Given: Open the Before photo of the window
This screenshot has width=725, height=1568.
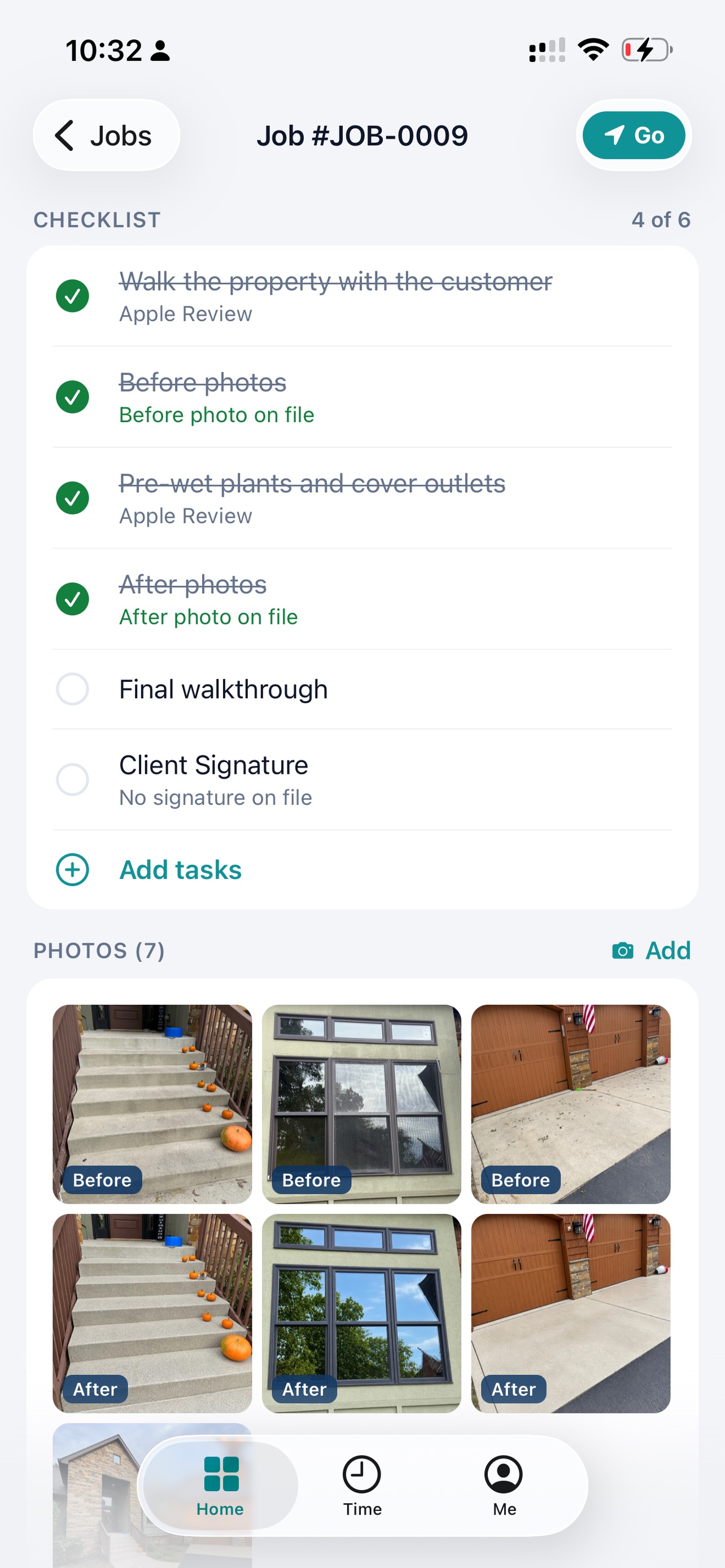Looking at the screenshot, I should pos(361,1104).
